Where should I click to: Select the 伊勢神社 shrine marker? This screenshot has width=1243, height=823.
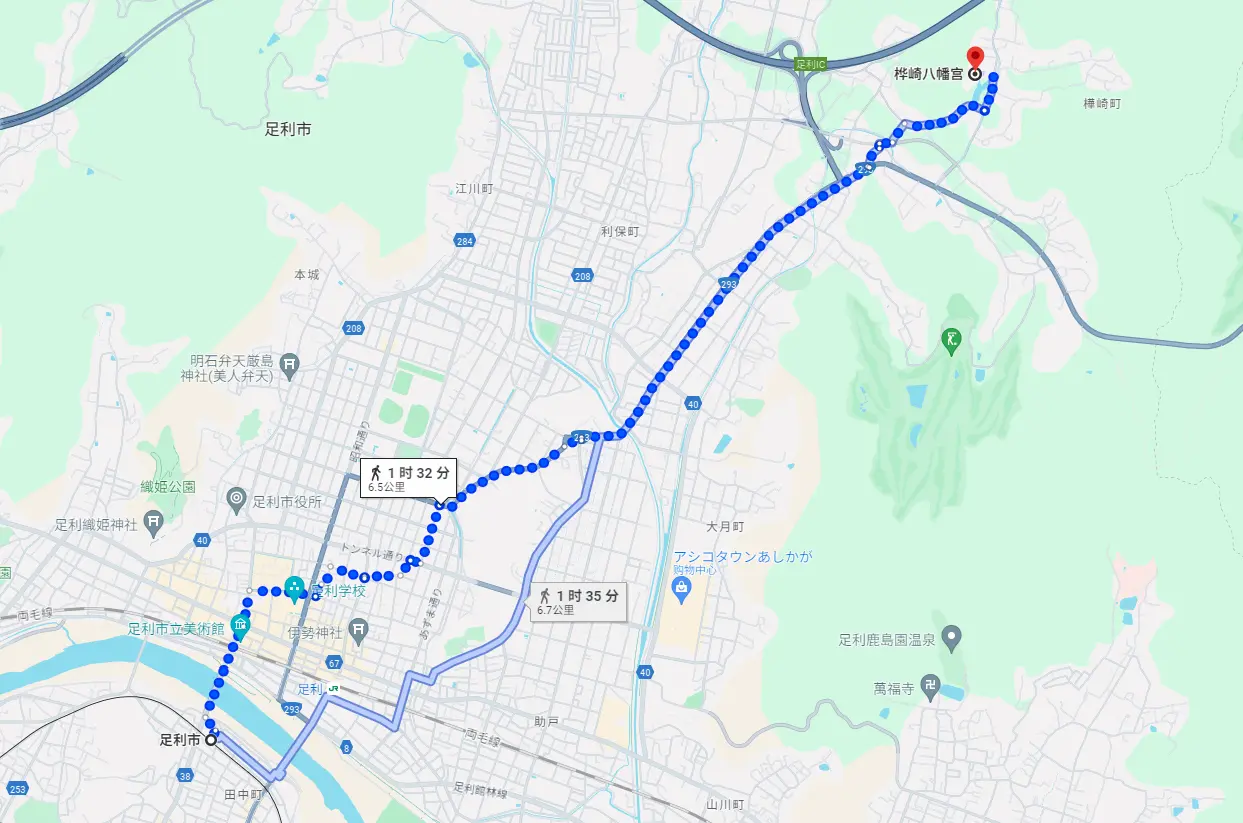coord(360,630)
